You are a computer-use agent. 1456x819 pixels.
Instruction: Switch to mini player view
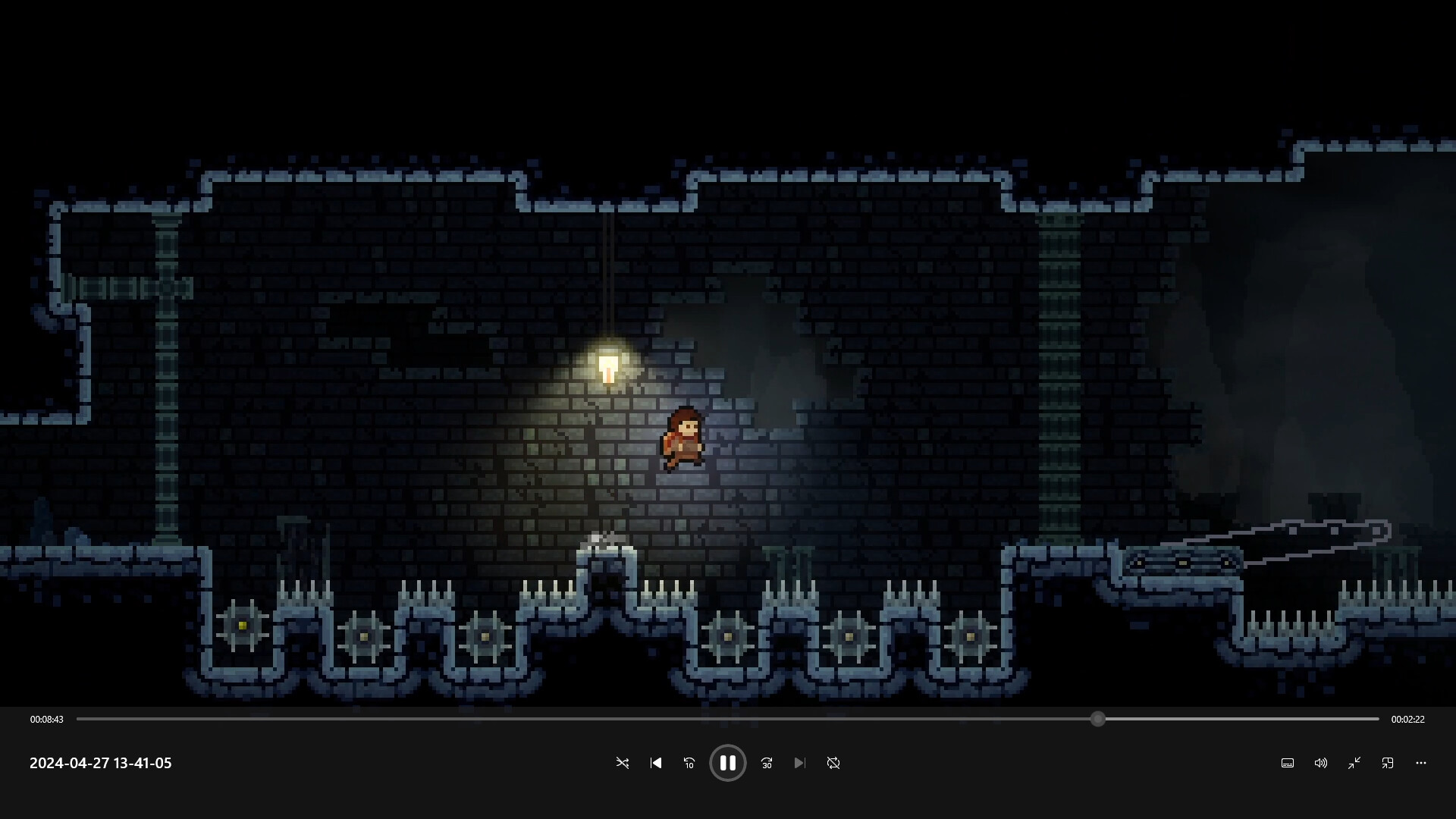coord(1388,763)
